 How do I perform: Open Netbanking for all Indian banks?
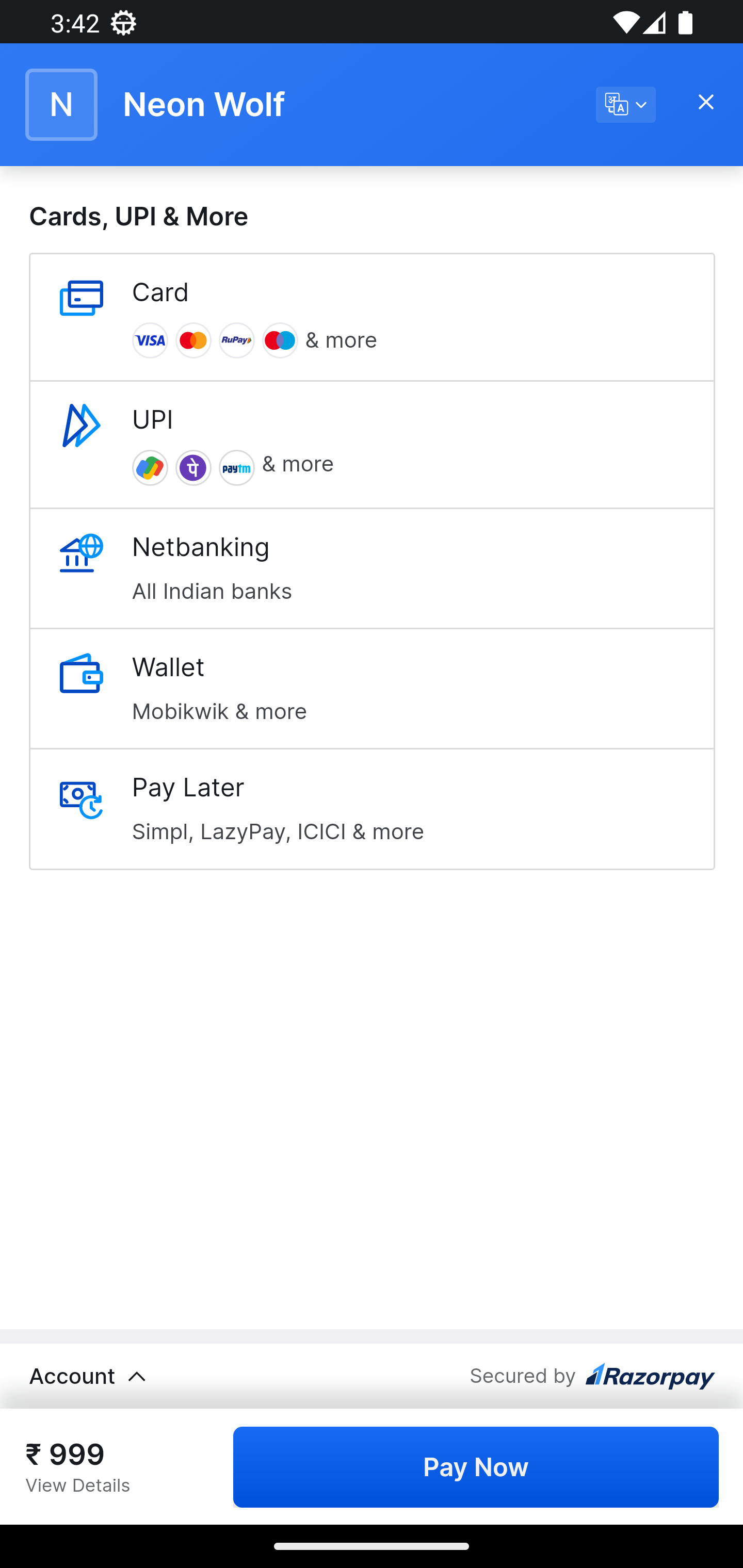(372, 568)
